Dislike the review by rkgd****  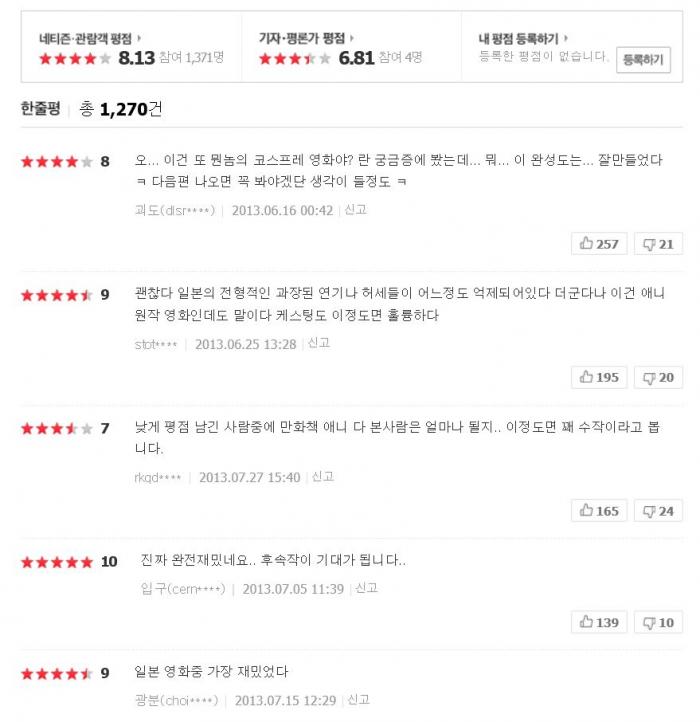658,511
